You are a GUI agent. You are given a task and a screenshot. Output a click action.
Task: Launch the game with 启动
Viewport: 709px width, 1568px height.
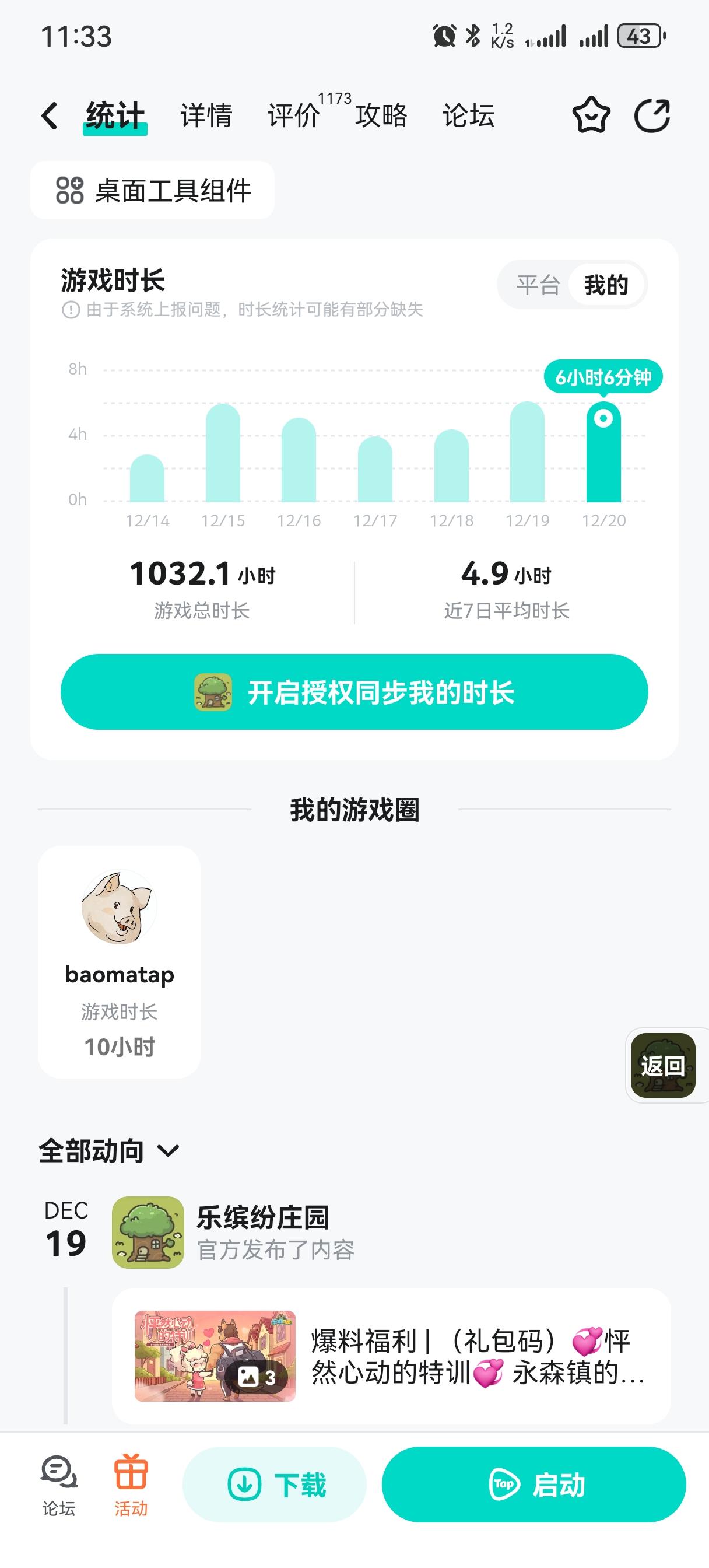pyautogui.click(x=533, y=1485)
